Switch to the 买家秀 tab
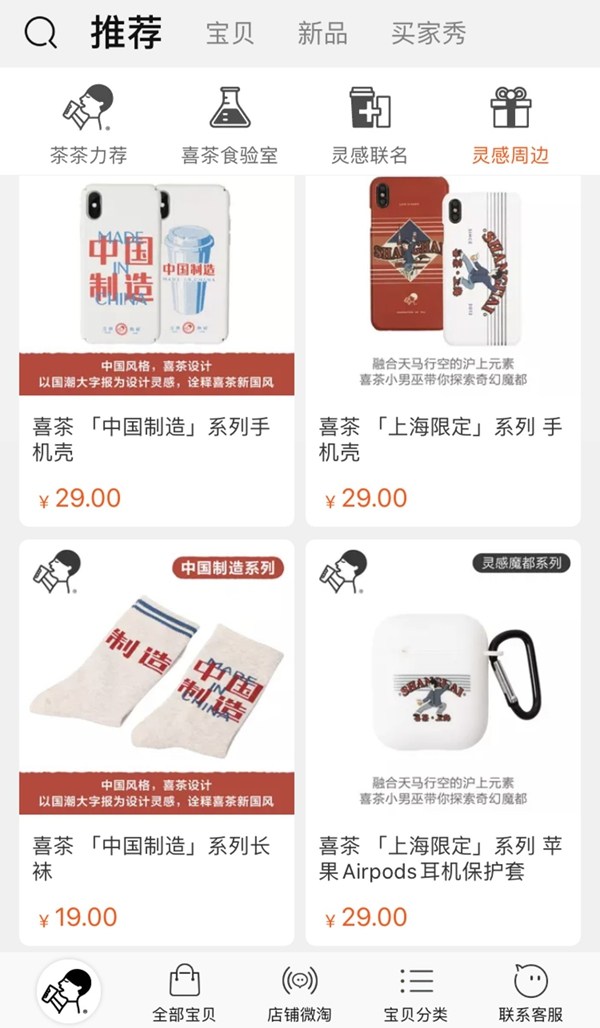 click(428, 33)
